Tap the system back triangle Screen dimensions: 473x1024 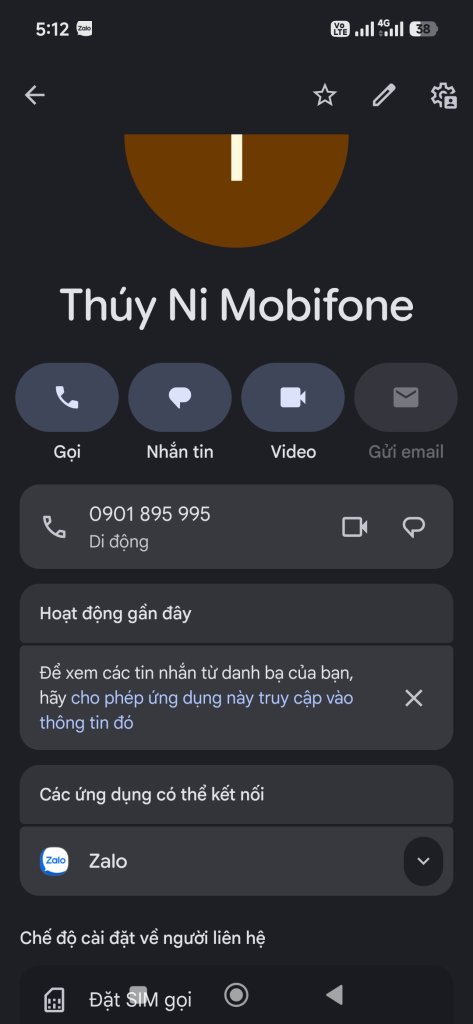tap(334, 995)
